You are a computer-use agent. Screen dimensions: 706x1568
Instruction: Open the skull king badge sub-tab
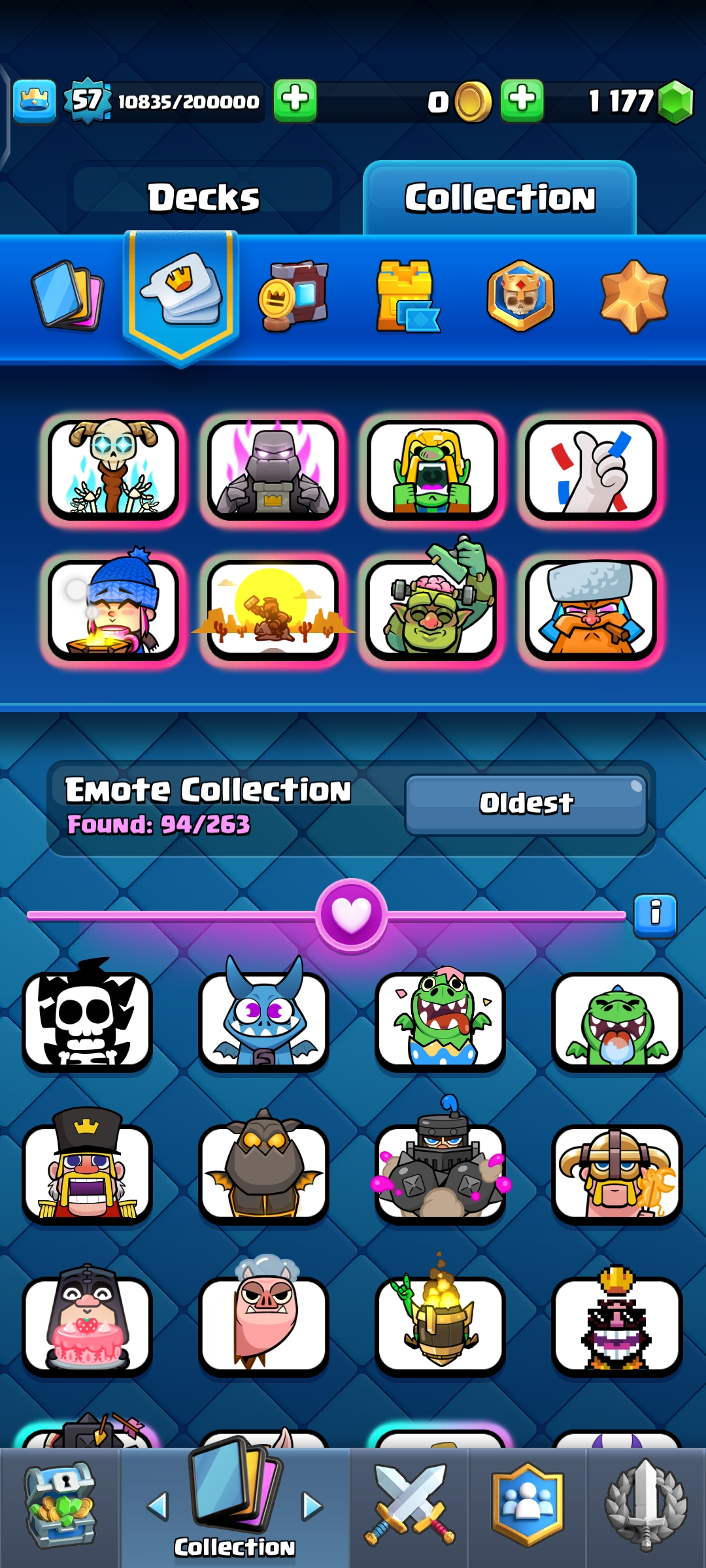520,296
